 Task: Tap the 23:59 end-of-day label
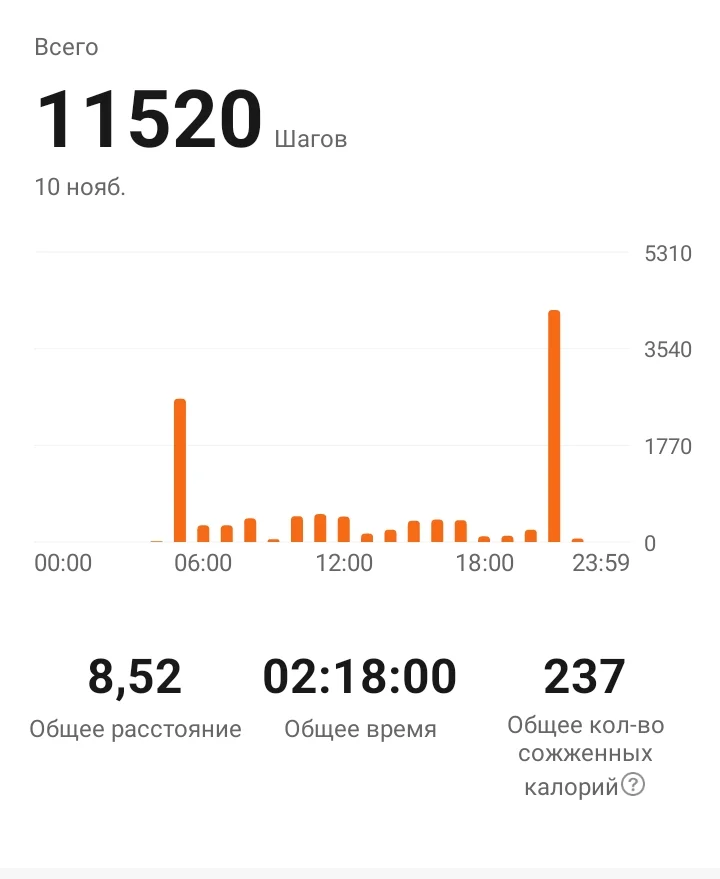click(x=600, y=562)
